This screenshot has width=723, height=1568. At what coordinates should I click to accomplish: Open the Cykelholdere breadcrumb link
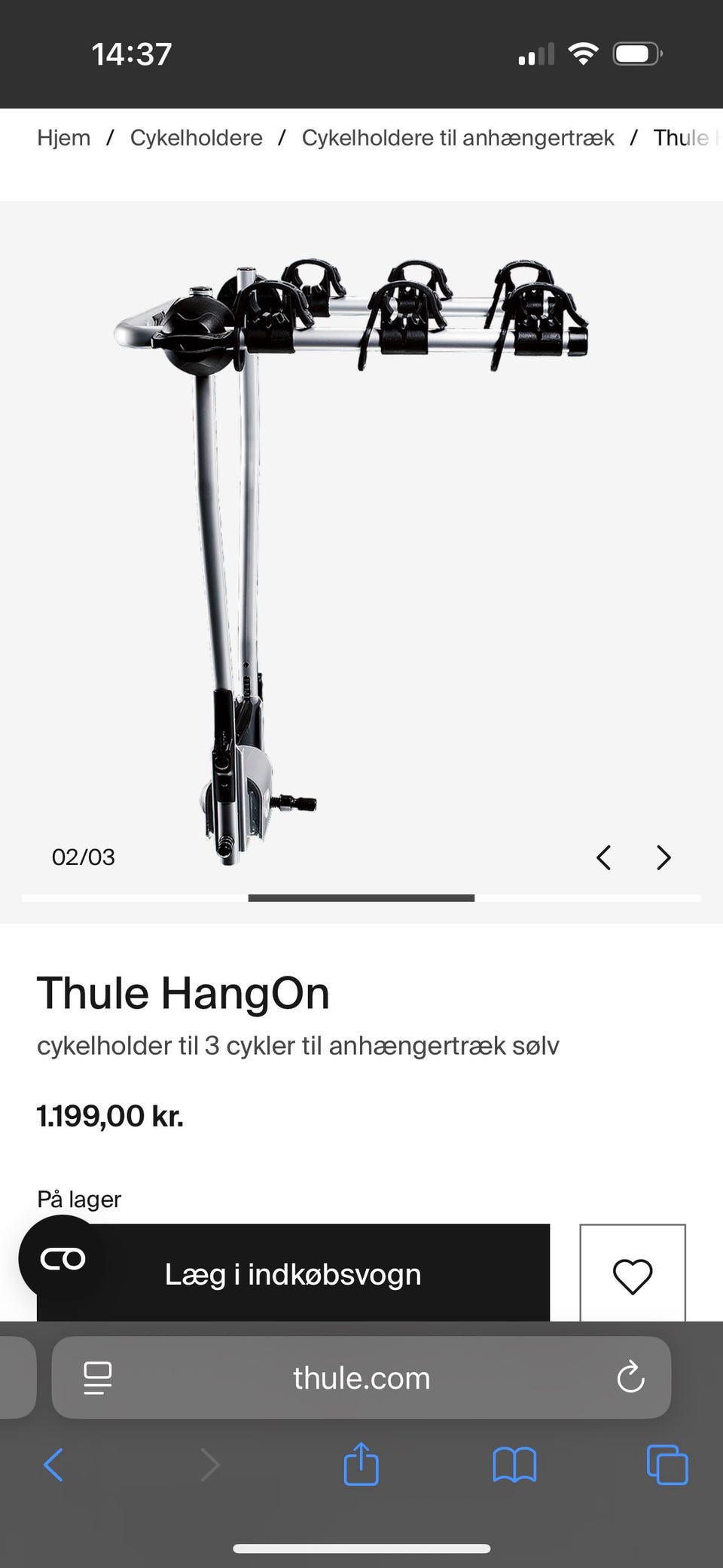coord(196,138)
